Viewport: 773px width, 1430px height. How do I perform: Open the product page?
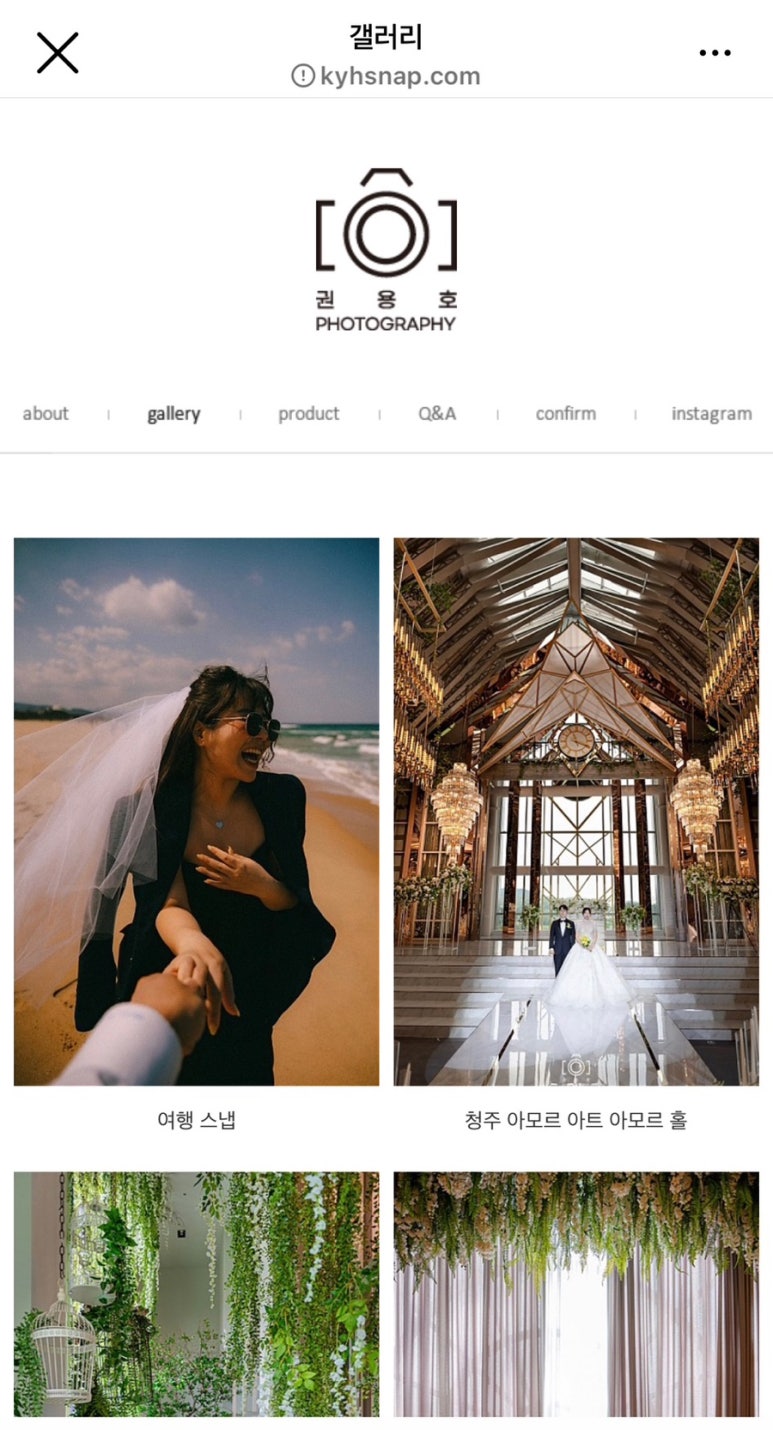(x=308, y=414)
